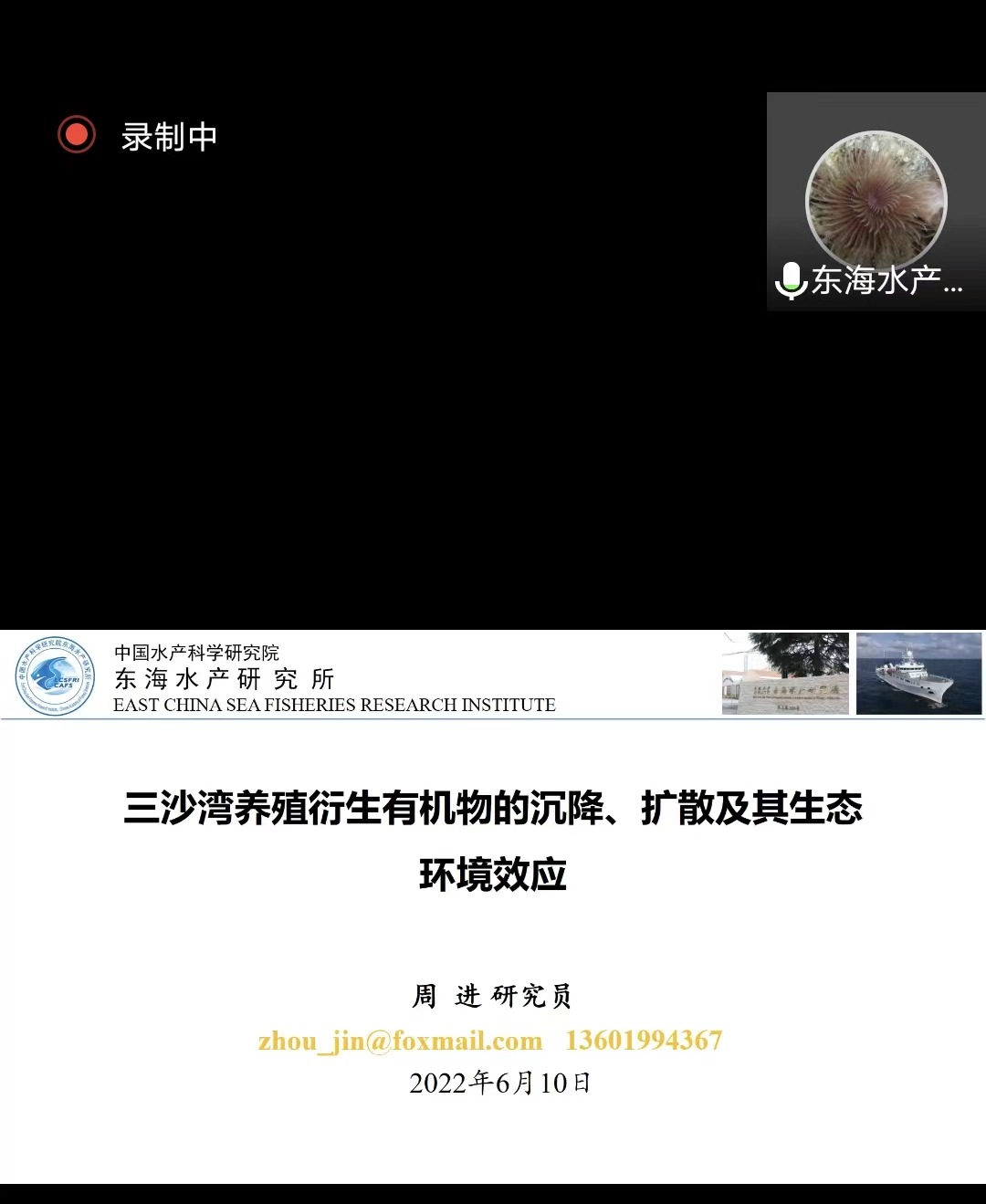The image size is (986, 1204).
Task: Open the 东海水产 participant video tile
Action: tap(876, 202)
